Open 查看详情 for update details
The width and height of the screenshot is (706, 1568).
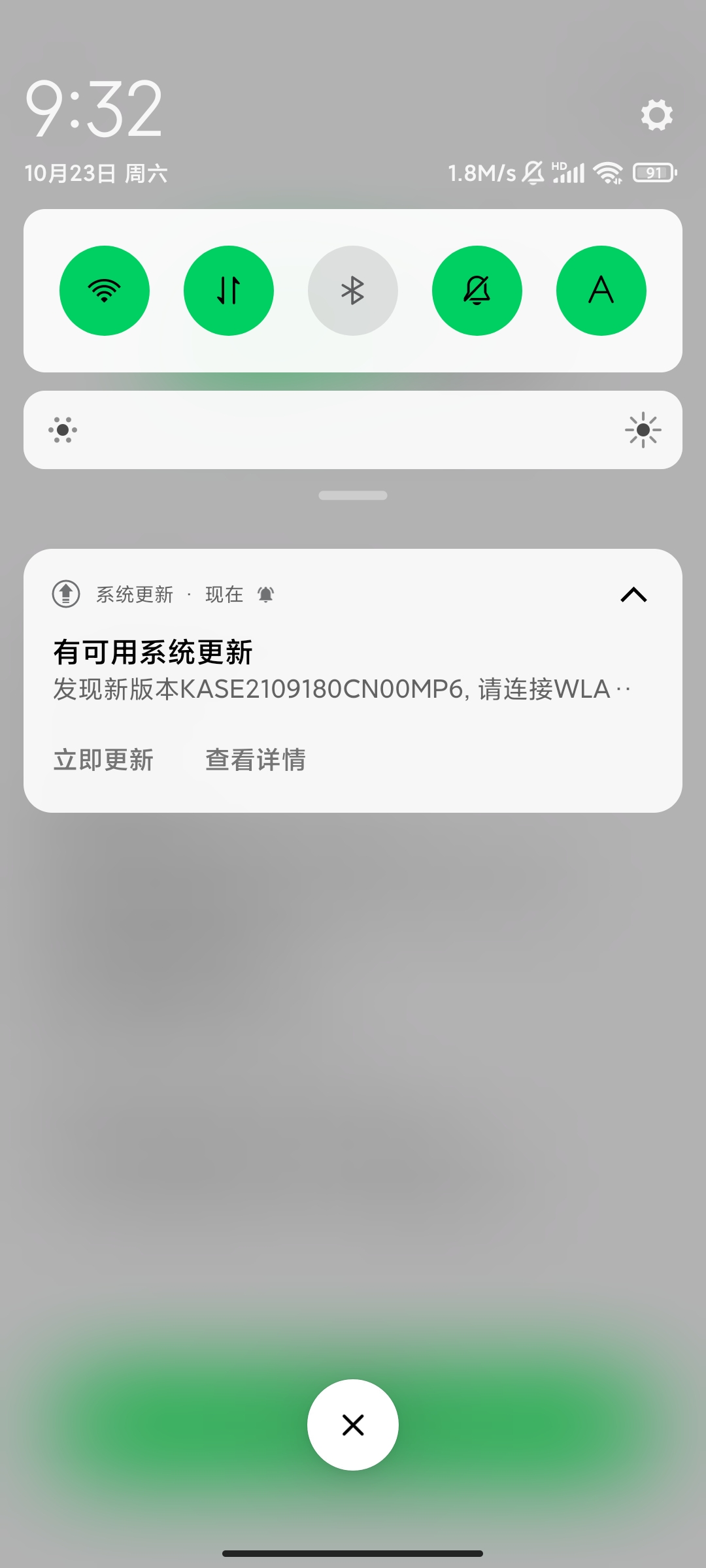tap(256, 760)
